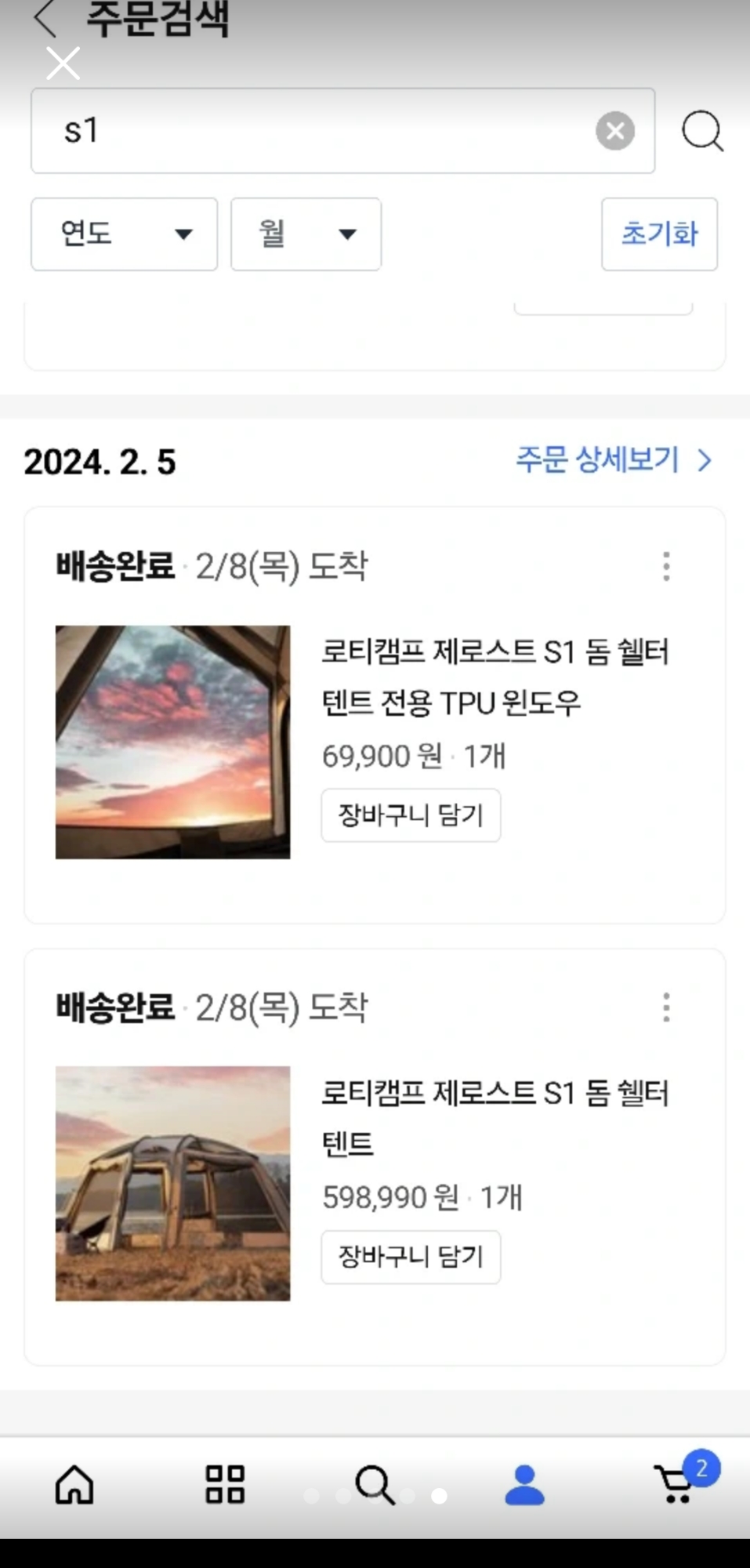Open the 연도 year dropdown
Image resolution: width=750 pixels, height=1568 pixels.
pyautogui.click(x=124, y=234)
